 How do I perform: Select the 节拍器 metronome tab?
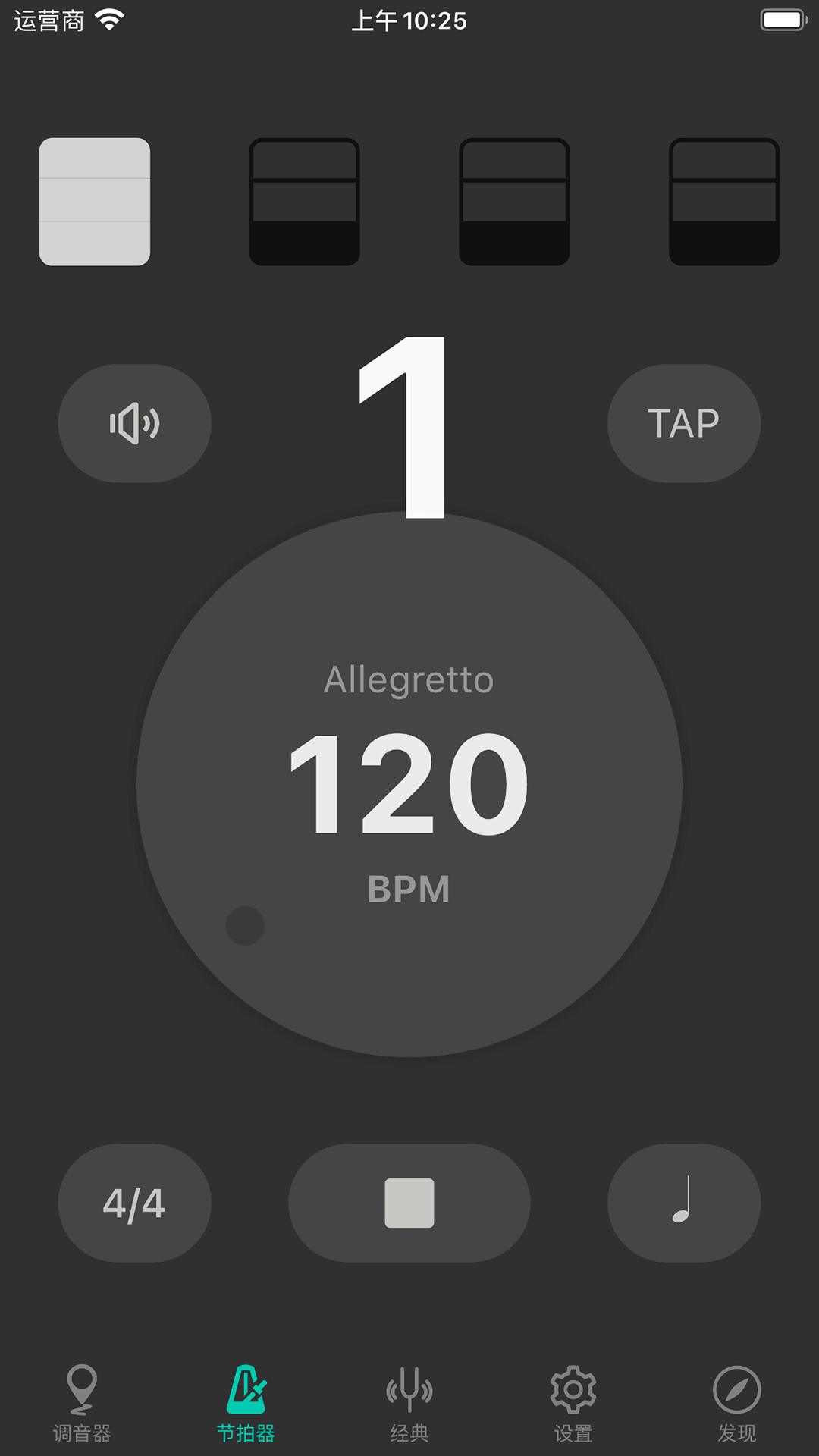pos(246,1403)
